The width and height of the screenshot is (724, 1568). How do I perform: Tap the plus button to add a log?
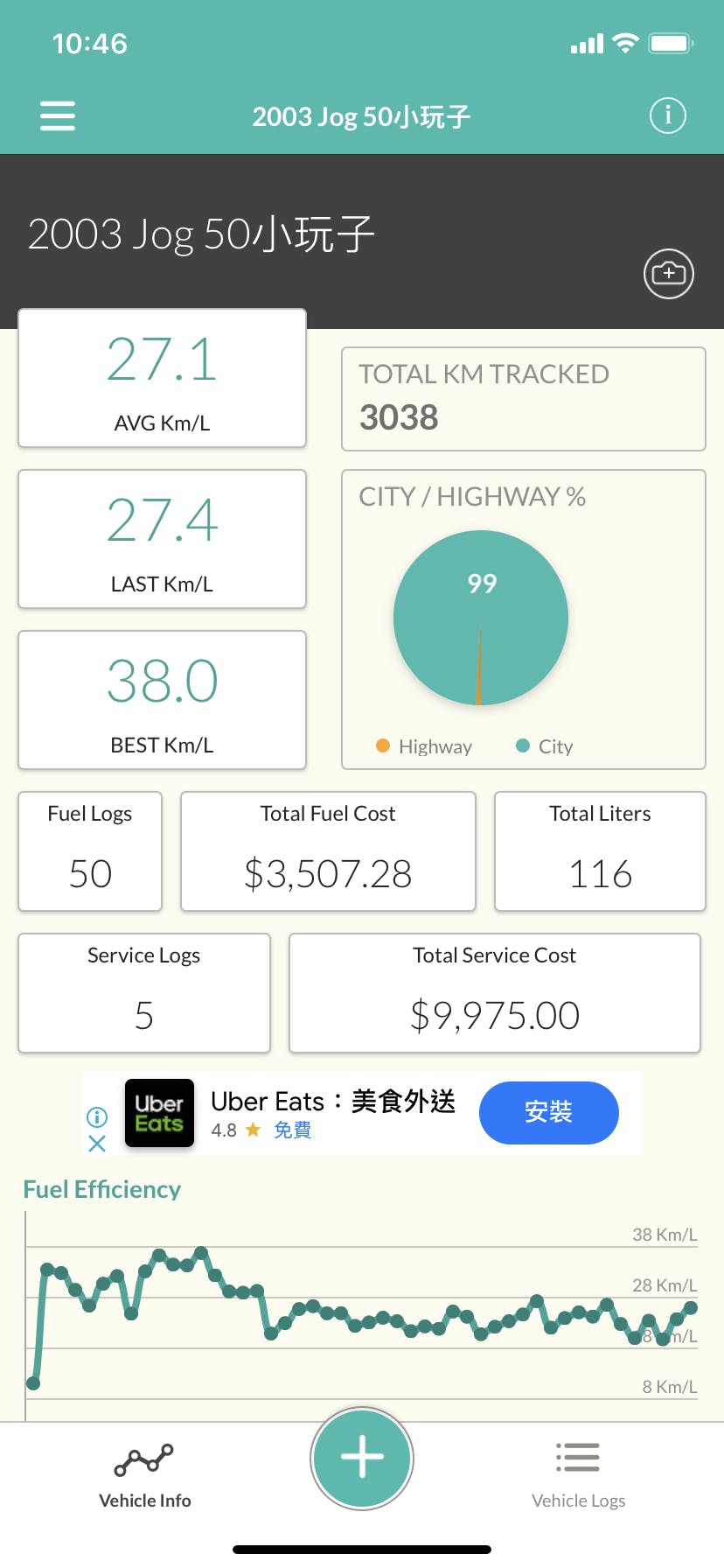pos(362,1458)
